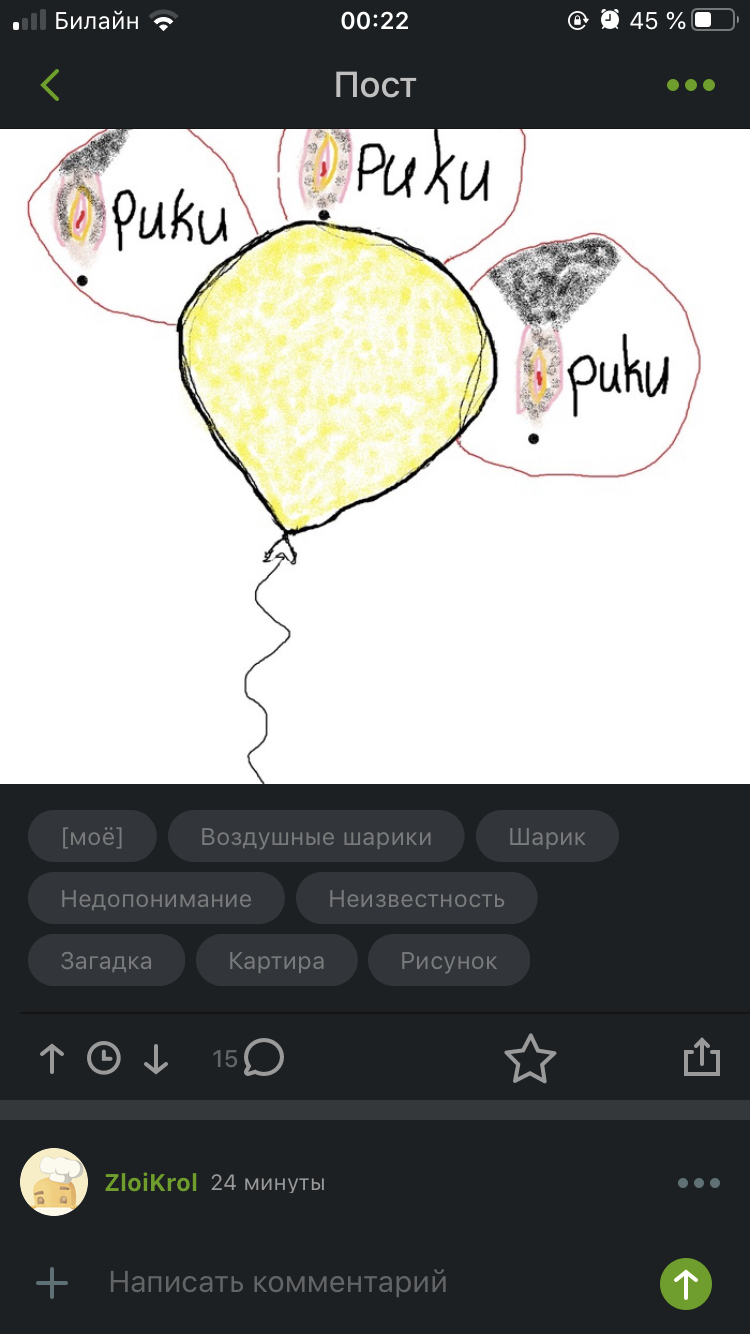Tap the Шарик tag chip
750x1334 pixels.
547,836
